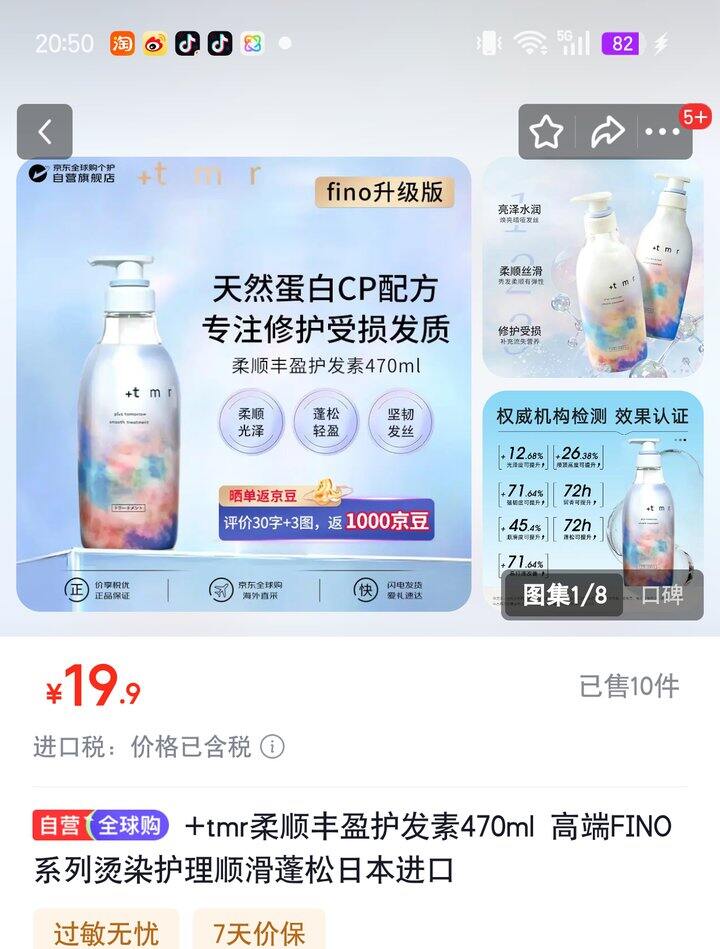Tap the 过敏无忧 service tag
Viewport: 720px width, 949px height.
pos(106,932)
